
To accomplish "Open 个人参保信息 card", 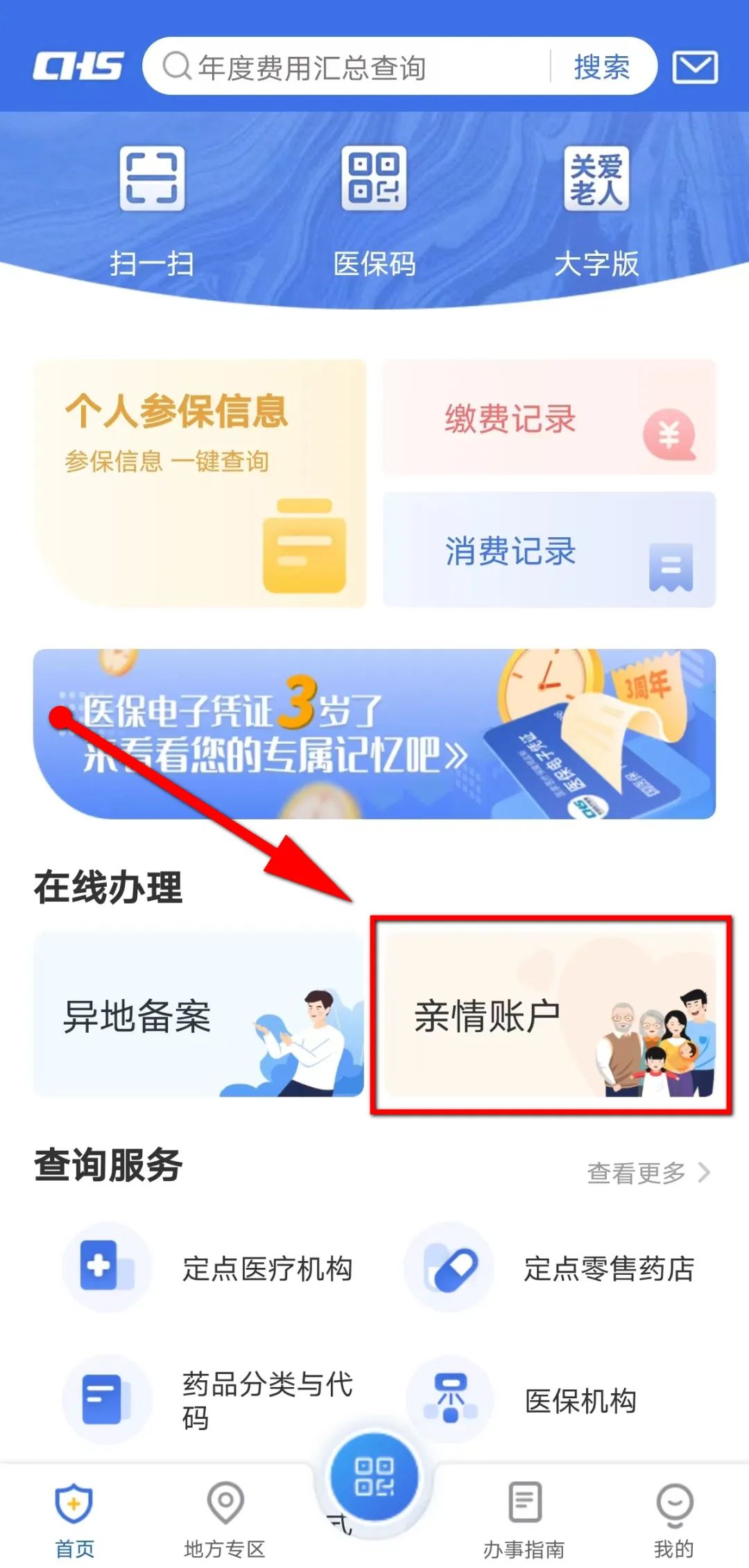I will 200,483.
